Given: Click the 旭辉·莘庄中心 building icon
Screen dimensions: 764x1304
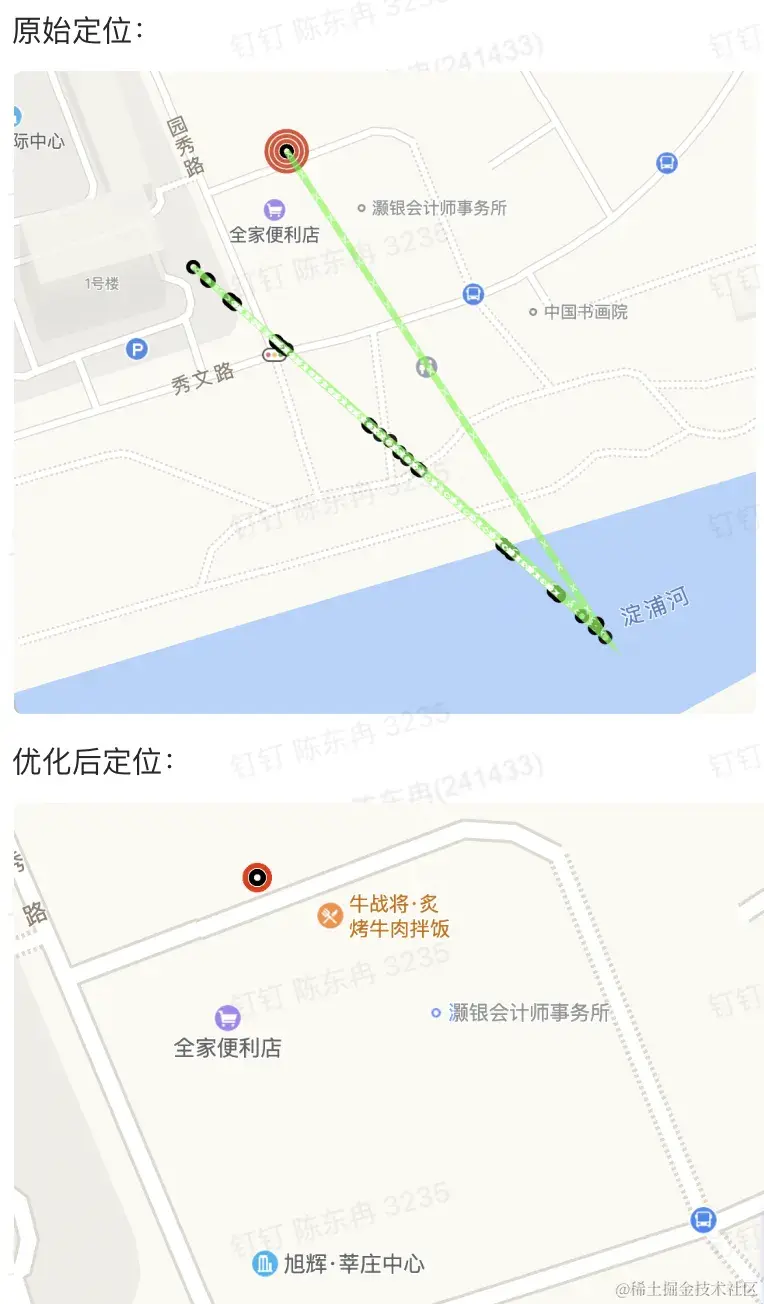Looking at the screenshot, I should pyautogui.click(x=263, y=1261).
